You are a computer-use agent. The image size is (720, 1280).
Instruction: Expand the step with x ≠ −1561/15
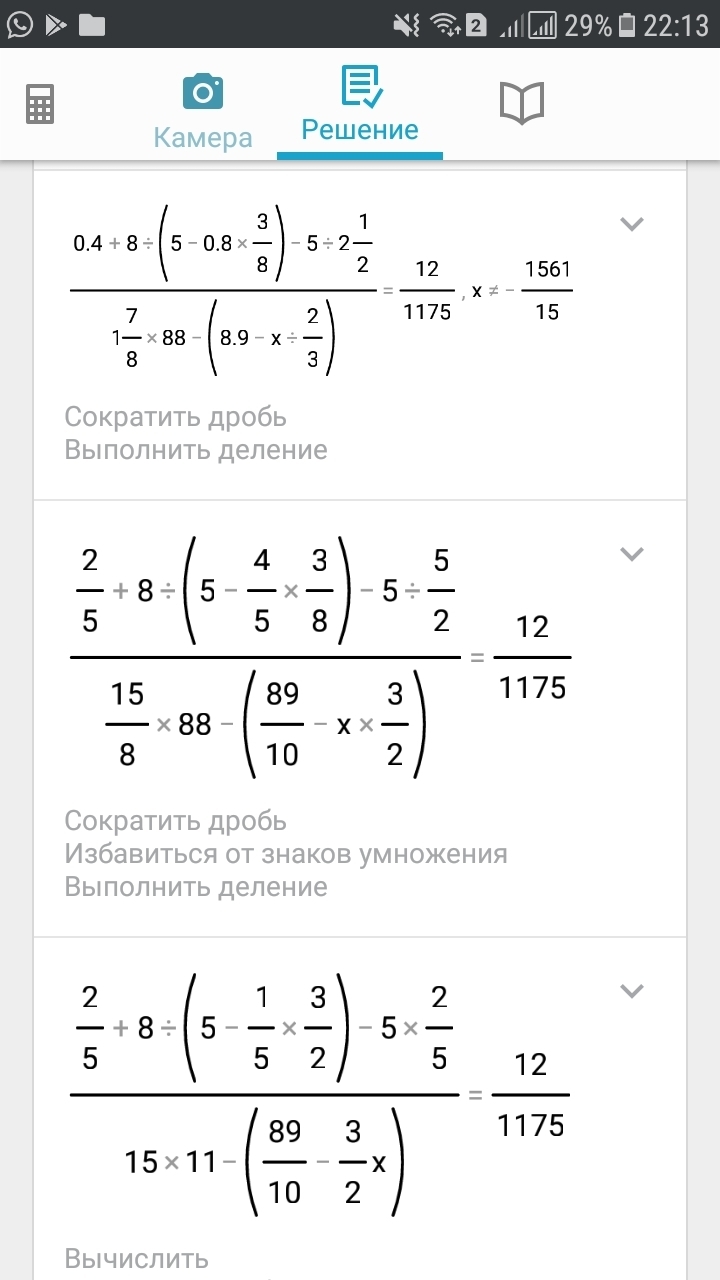(631, 224)
